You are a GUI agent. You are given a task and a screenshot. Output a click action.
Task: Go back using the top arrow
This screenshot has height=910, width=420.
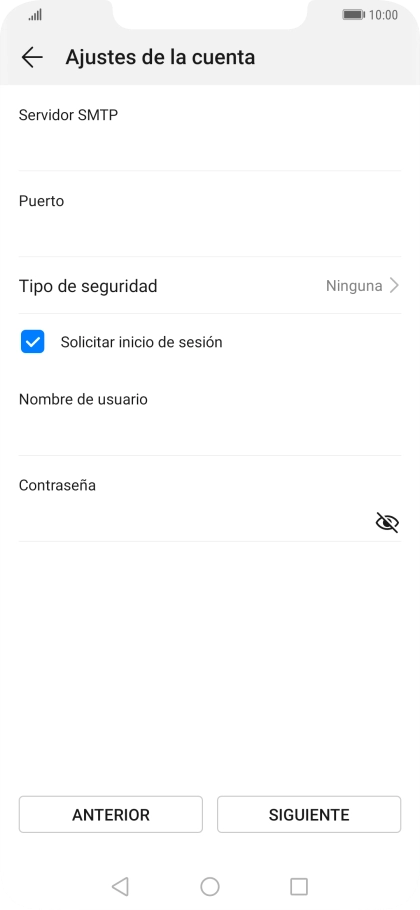(32, 57)
